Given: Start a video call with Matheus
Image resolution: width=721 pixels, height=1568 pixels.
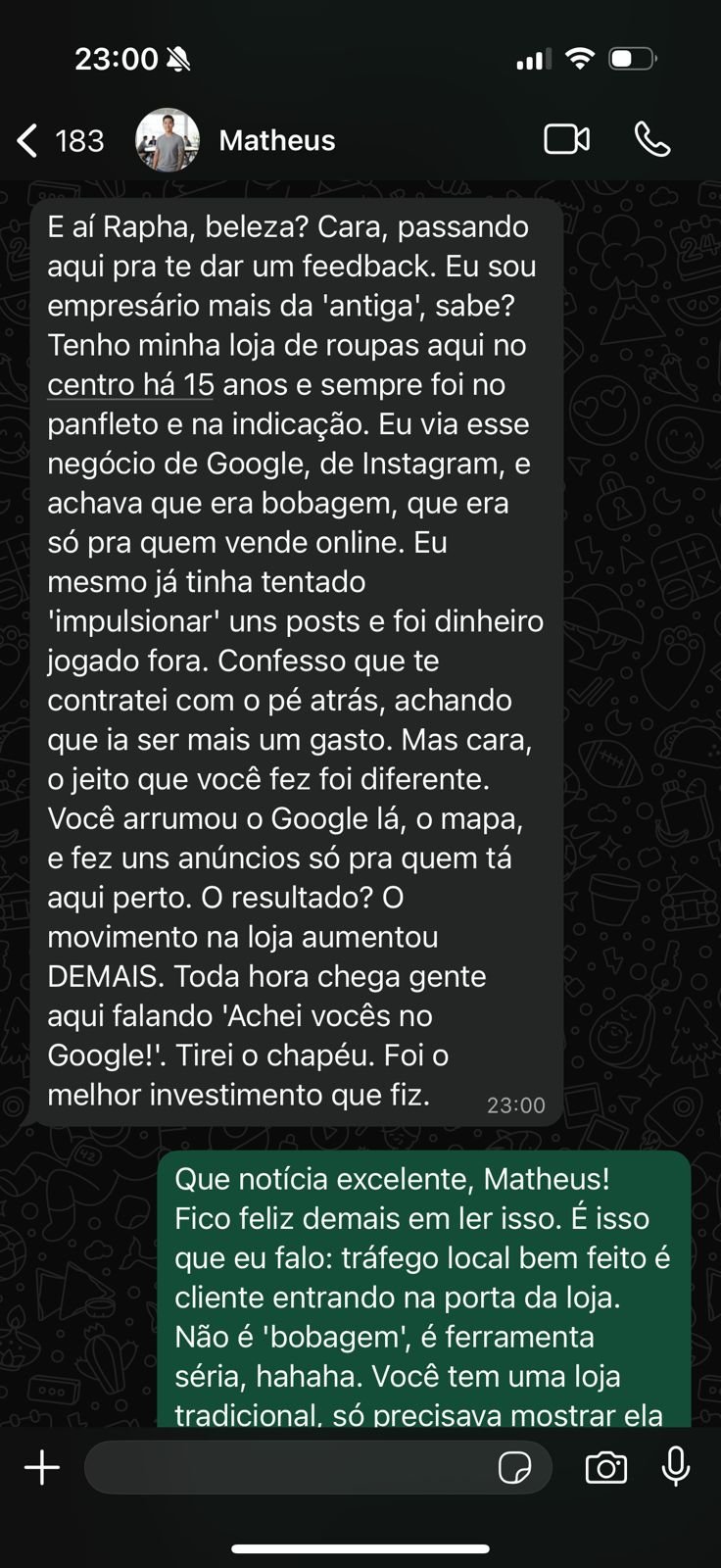Looking at the screenshot, I should click(x=566, y=140).
